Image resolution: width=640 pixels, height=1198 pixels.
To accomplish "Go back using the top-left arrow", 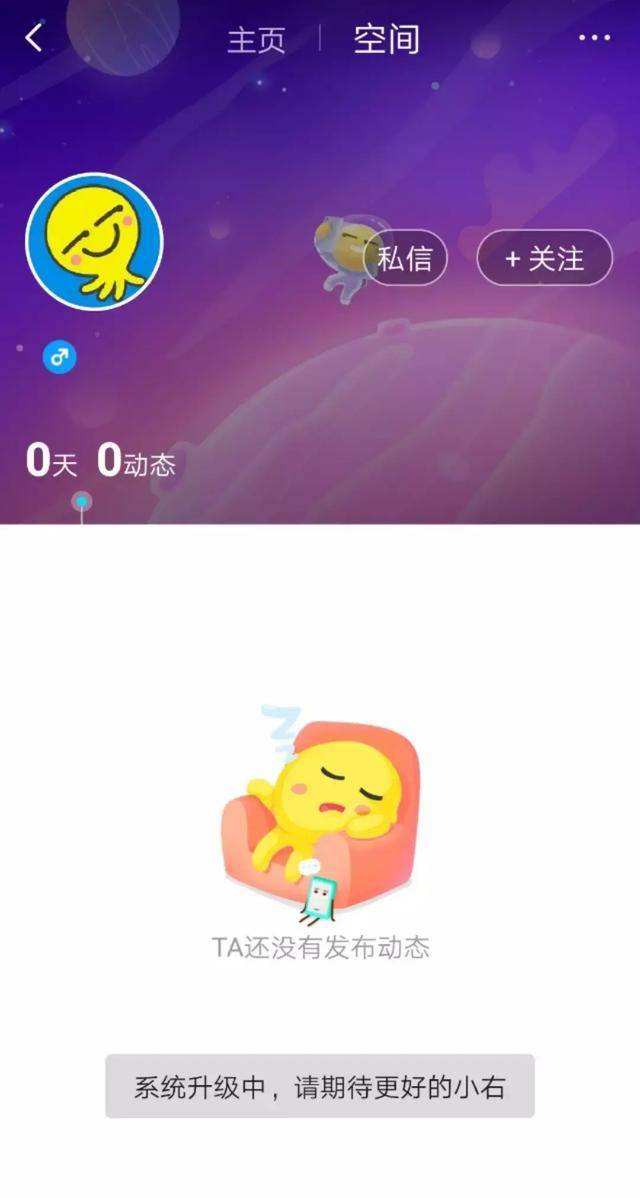I will [x=34, y=39].
